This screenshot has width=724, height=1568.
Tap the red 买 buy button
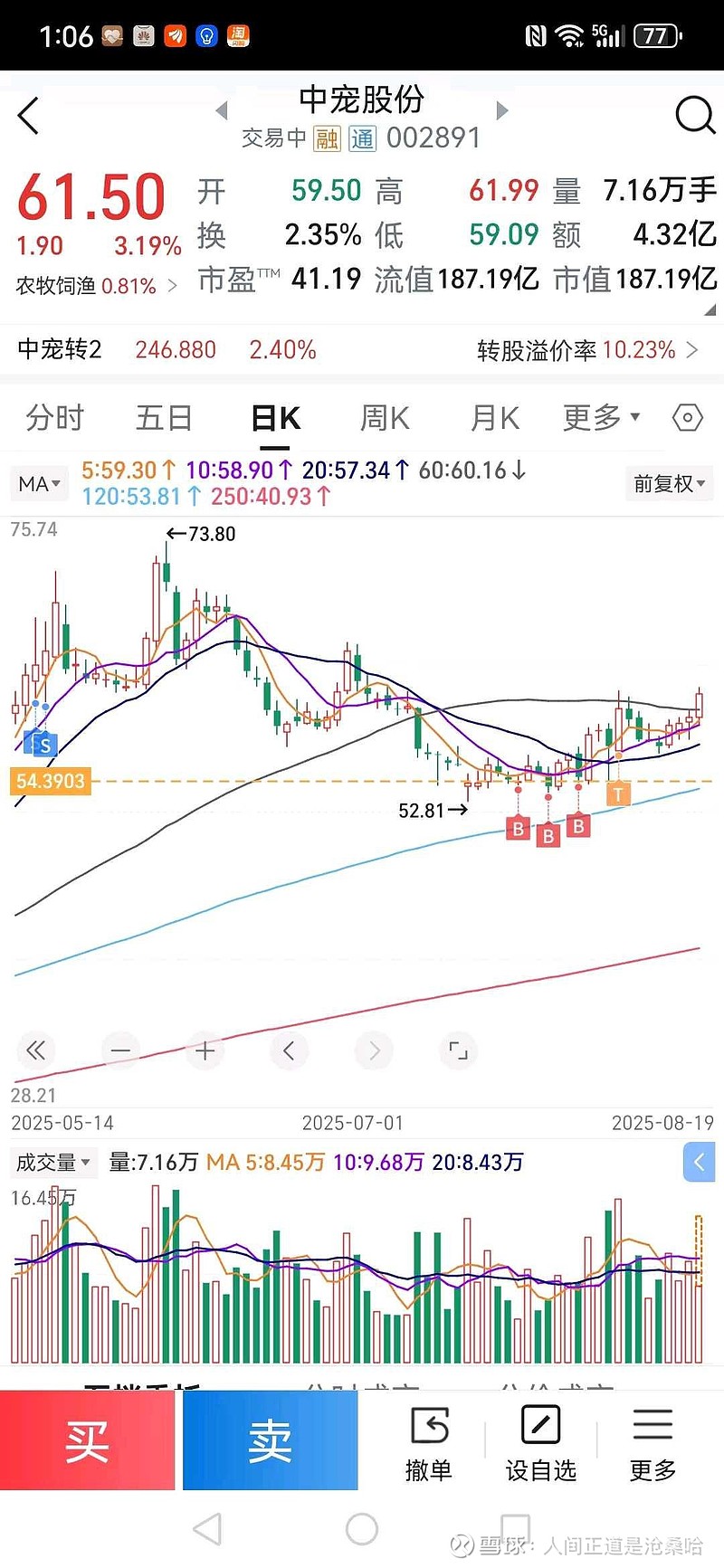coord(87,1440)
